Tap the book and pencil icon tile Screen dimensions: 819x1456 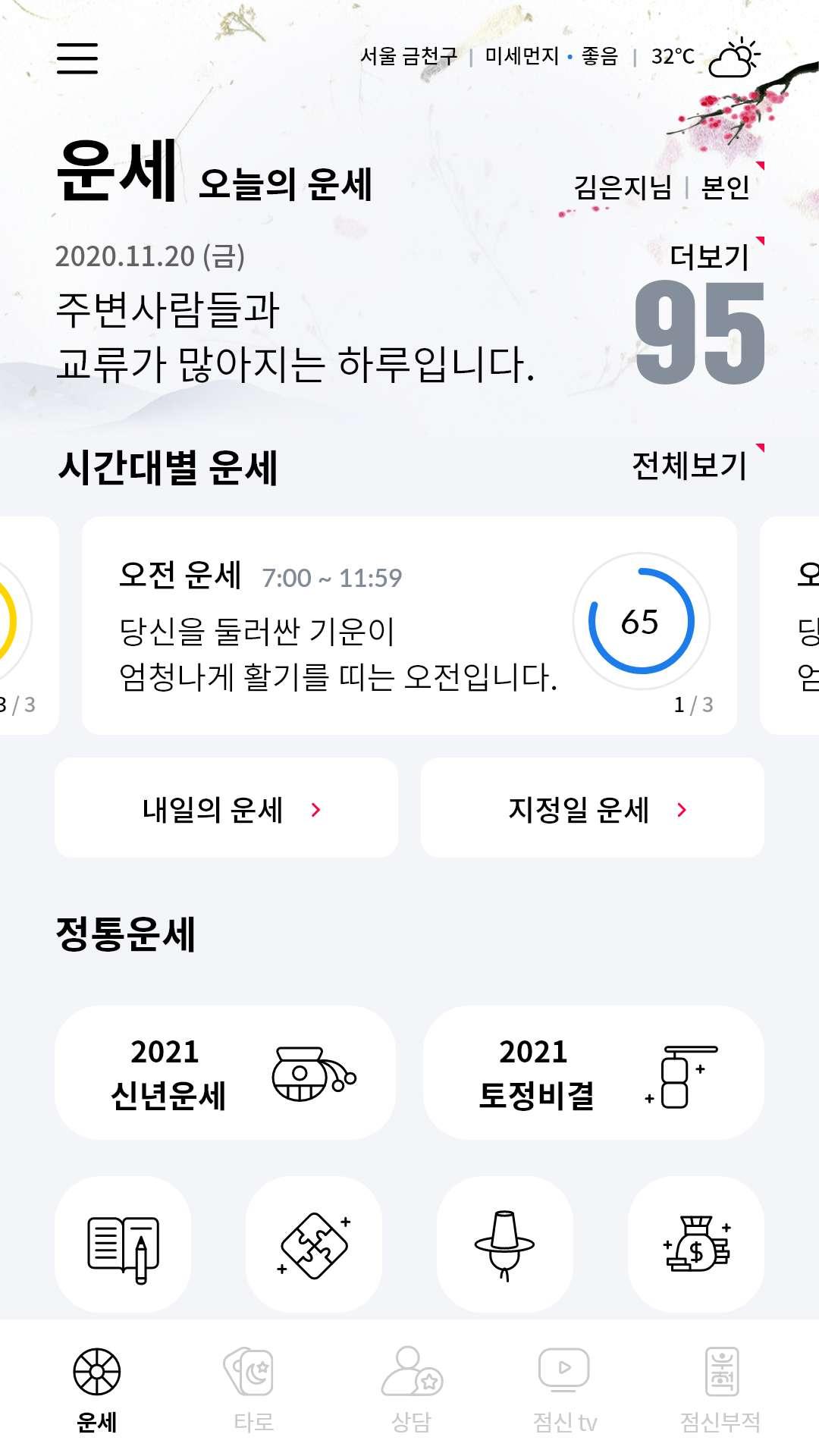(123, 1245)
